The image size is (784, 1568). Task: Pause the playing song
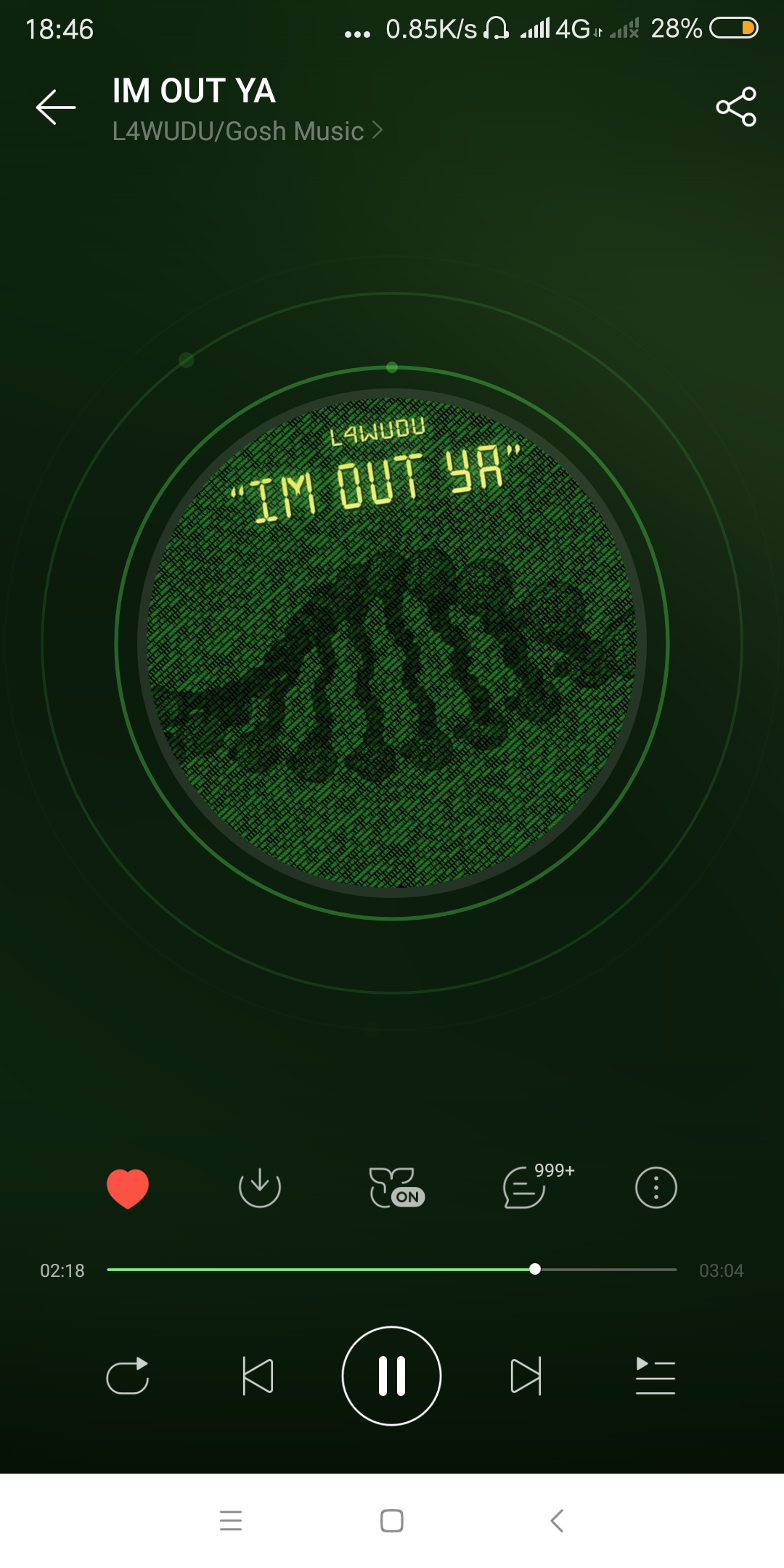tap(391, 1376)
